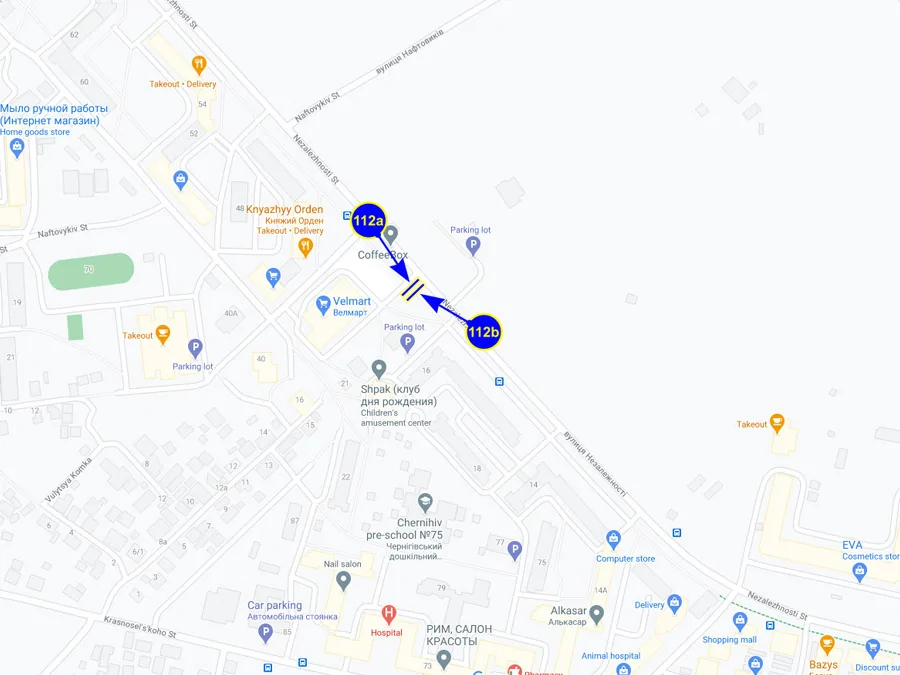Select the Hospital map pin

[389, 613]
